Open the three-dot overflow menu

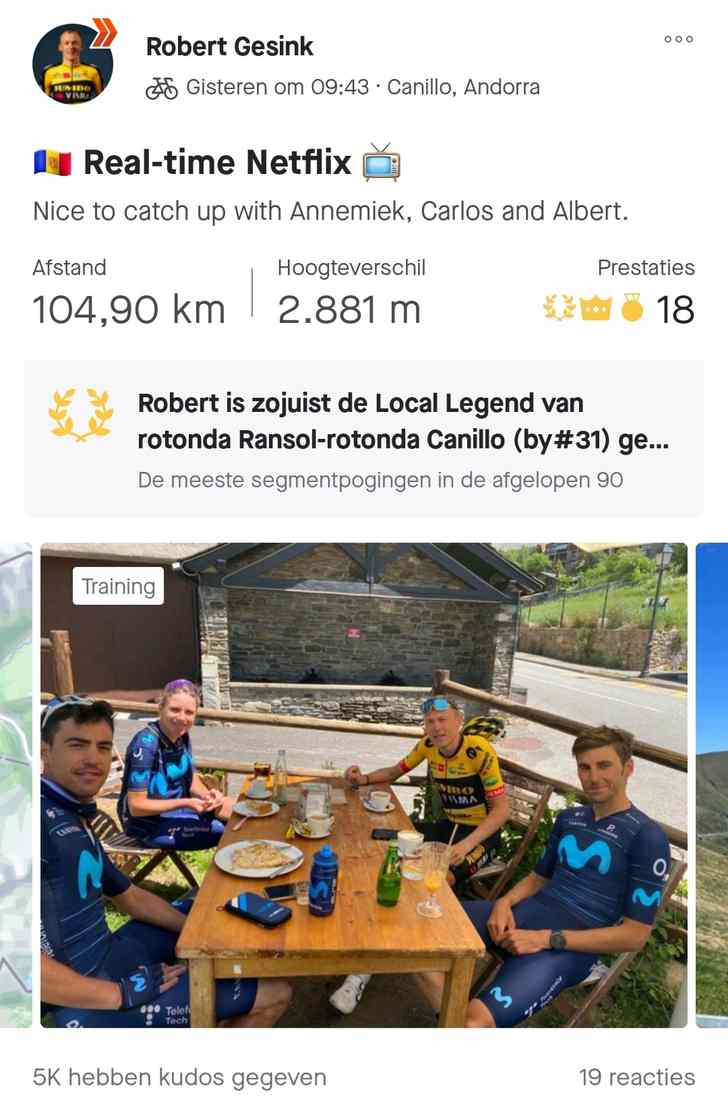tap(678, 39)
